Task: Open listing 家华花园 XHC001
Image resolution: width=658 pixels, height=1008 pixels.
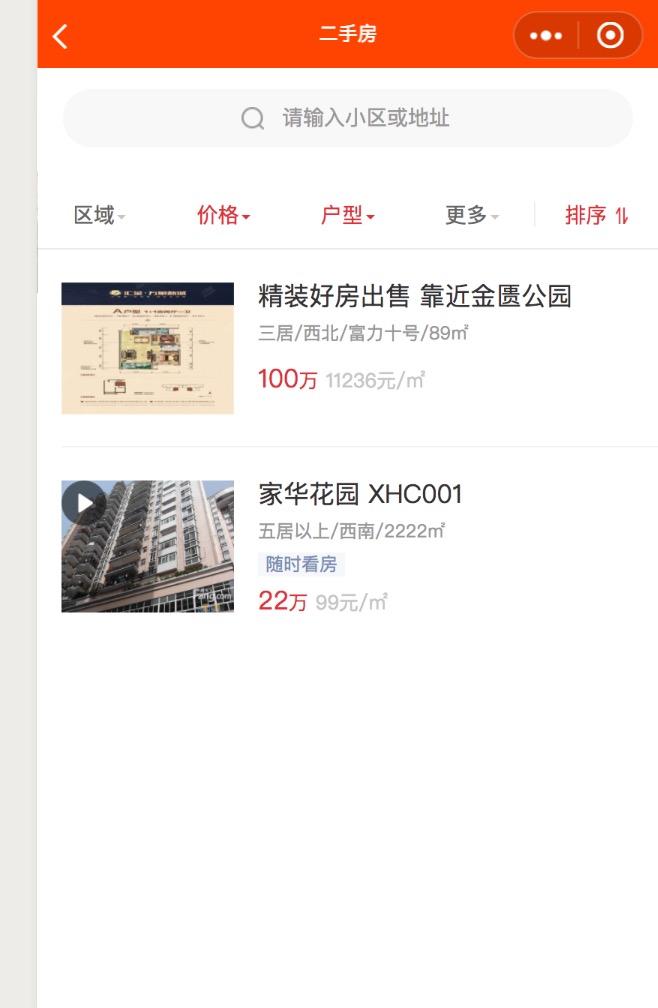Action: coord(360,494)
